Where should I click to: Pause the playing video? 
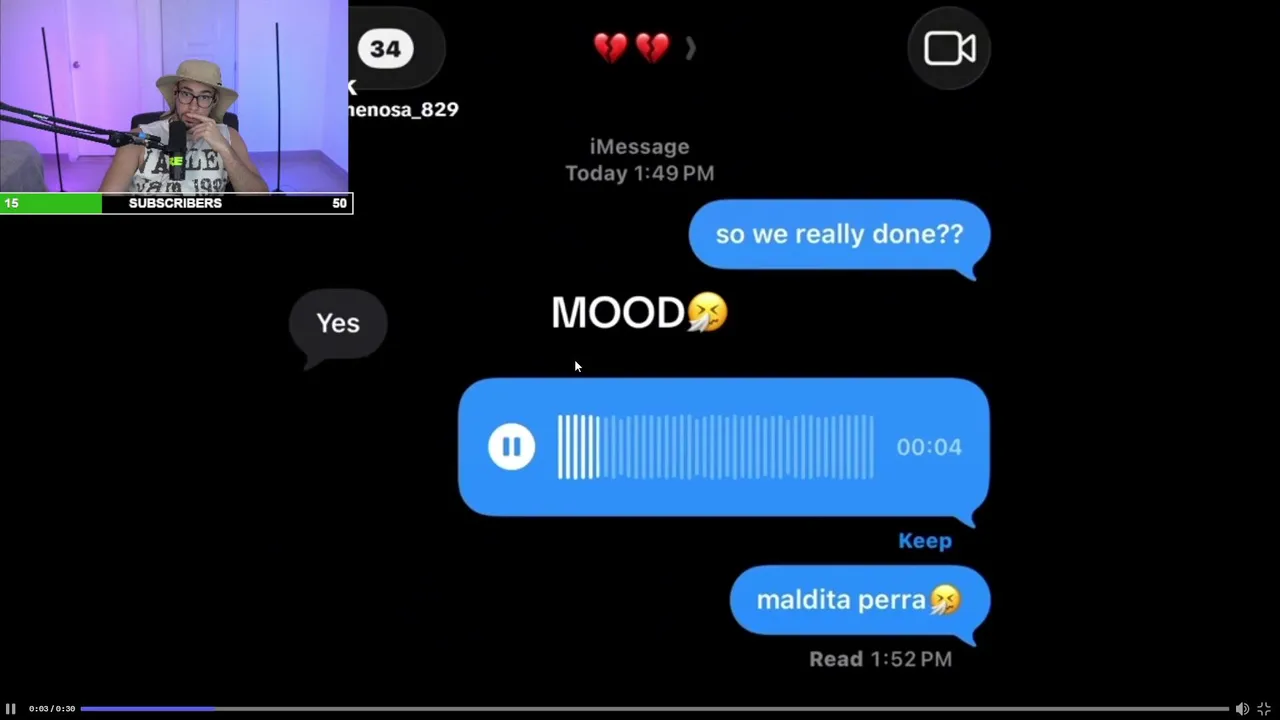tap(11, 709)
